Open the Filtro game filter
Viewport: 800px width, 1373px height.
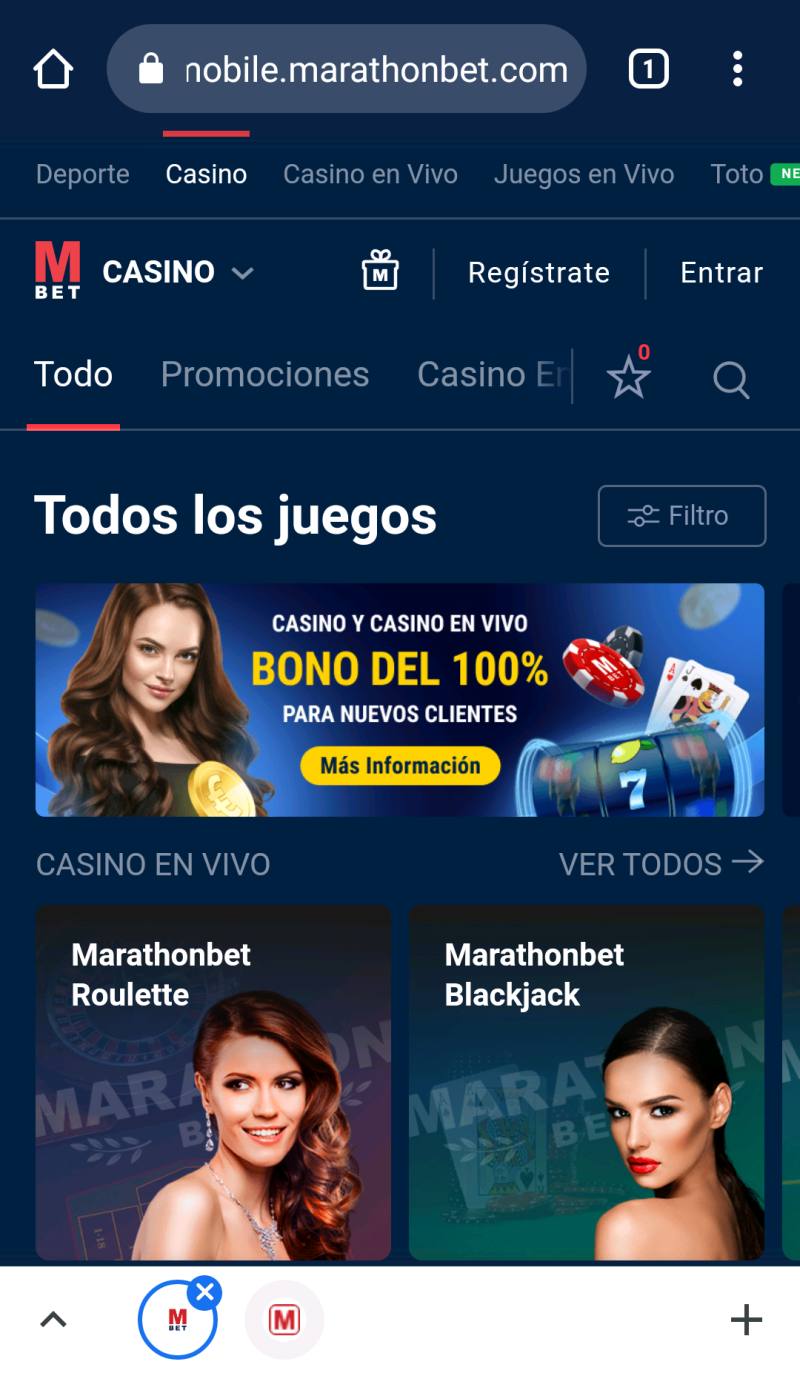coord(682,516)
